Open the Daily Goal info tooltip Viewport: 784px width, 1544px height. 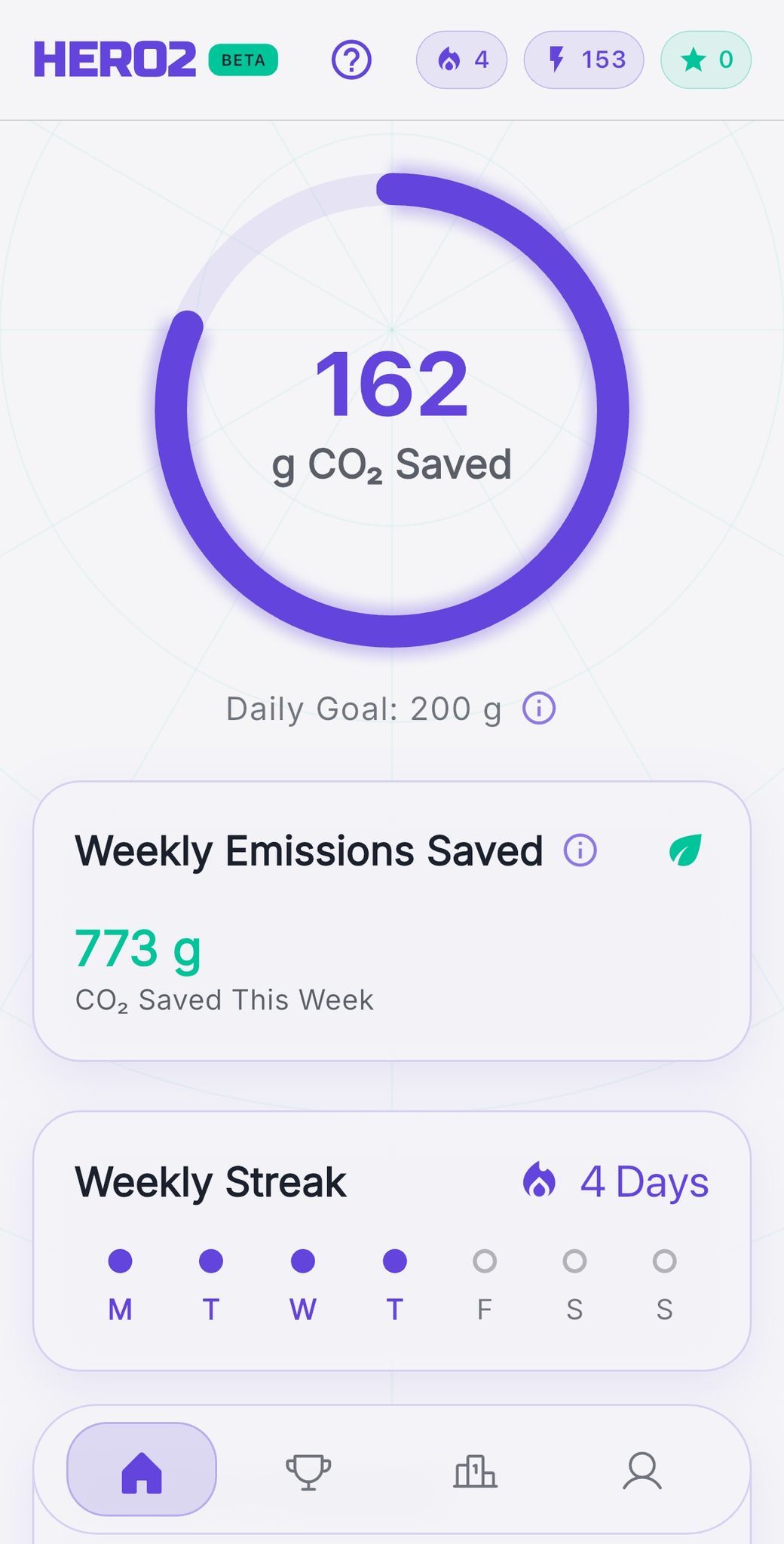coord(537,708)
